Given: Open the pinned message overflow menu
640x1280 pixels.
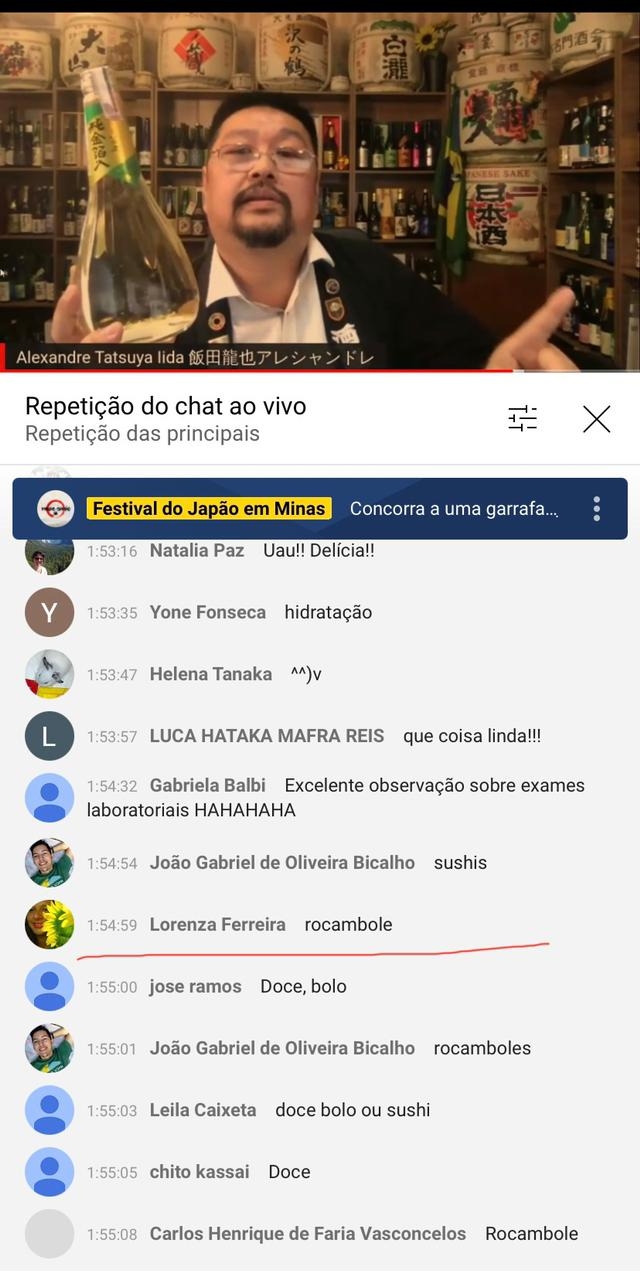Looking at the screenshot, I should tap(596, 508).
